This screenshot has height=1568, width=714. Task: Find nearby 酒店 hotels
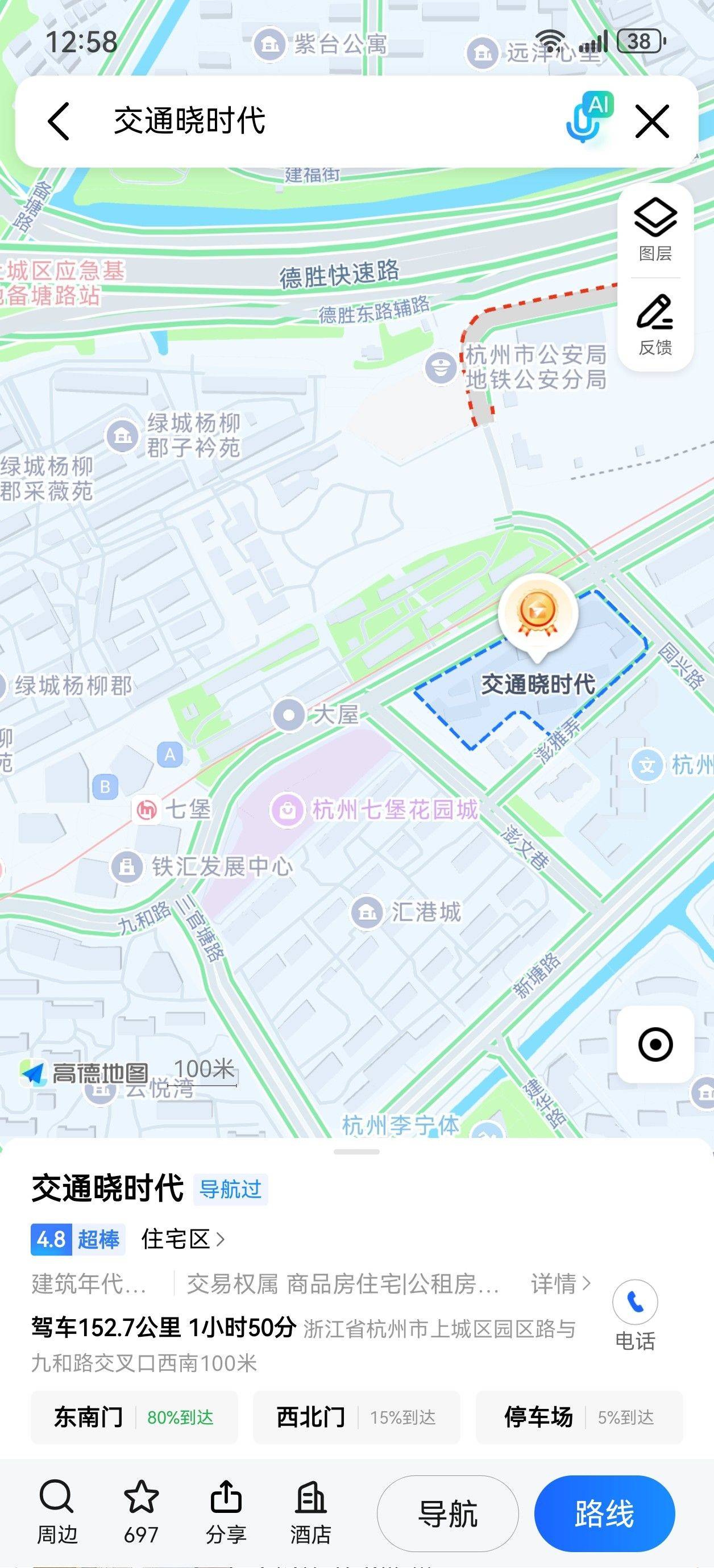[311, 1512]
